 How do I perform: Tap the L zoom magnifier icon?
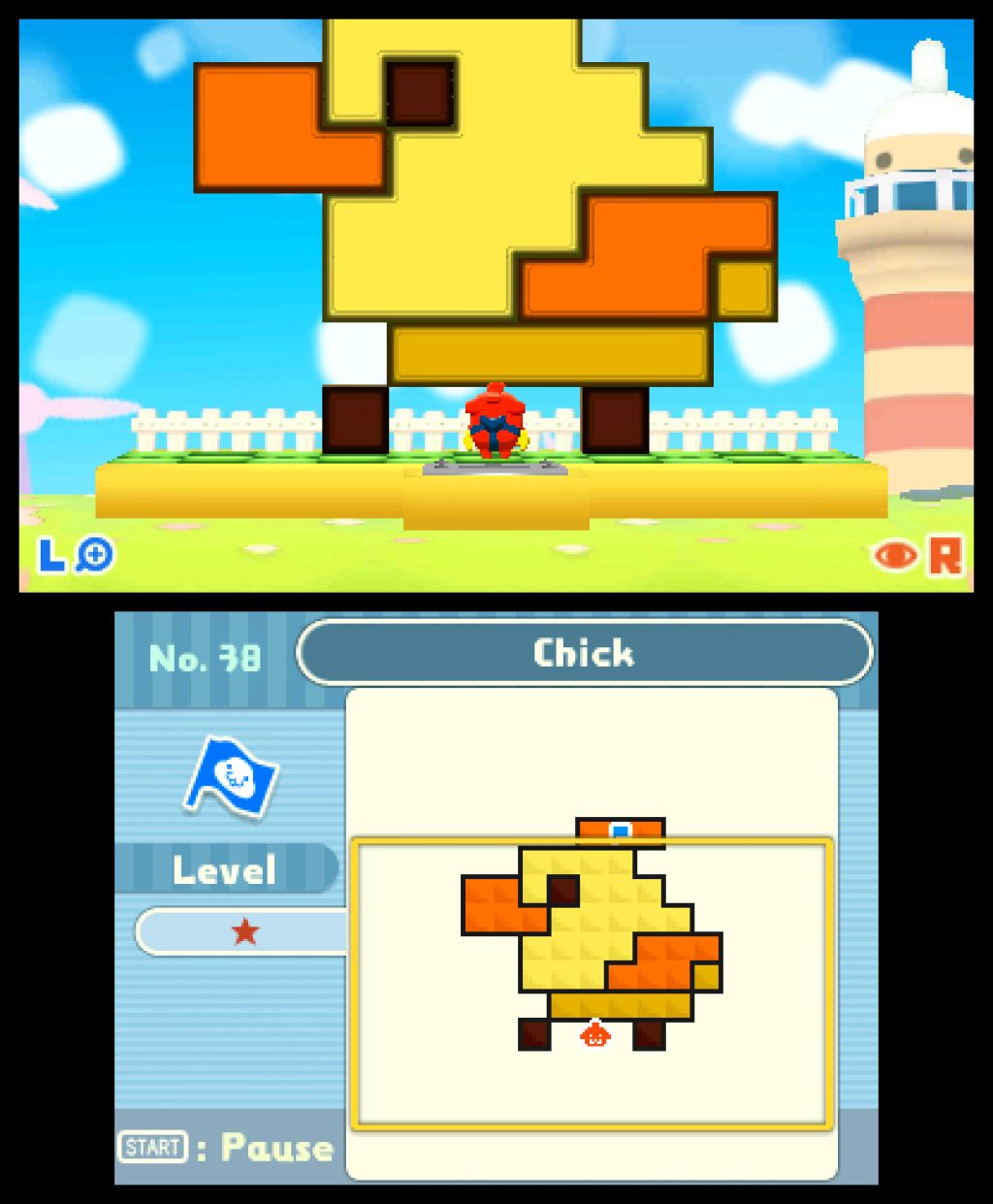(x=97, y=555)
